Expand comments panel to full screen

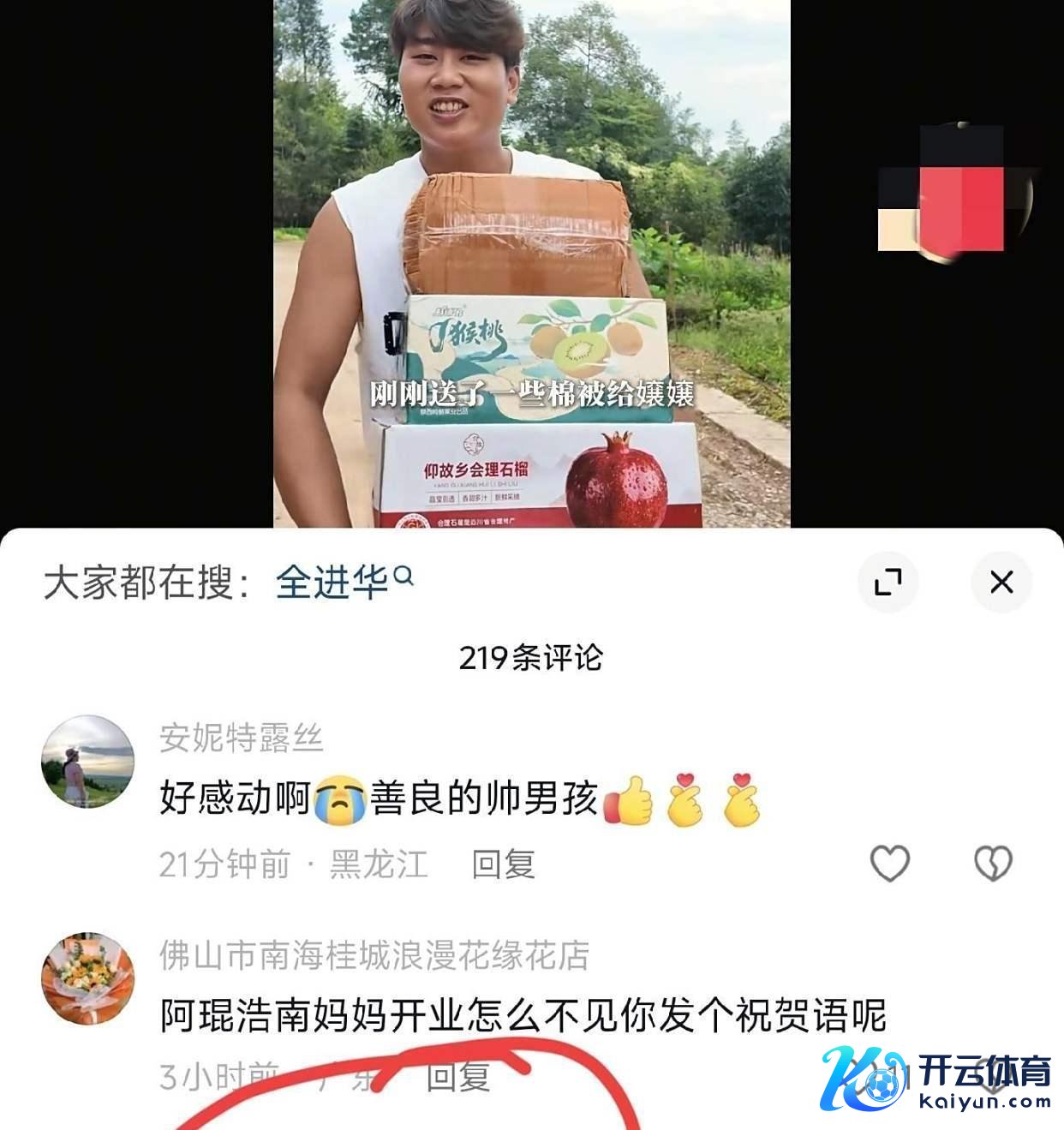coord(888,583)
